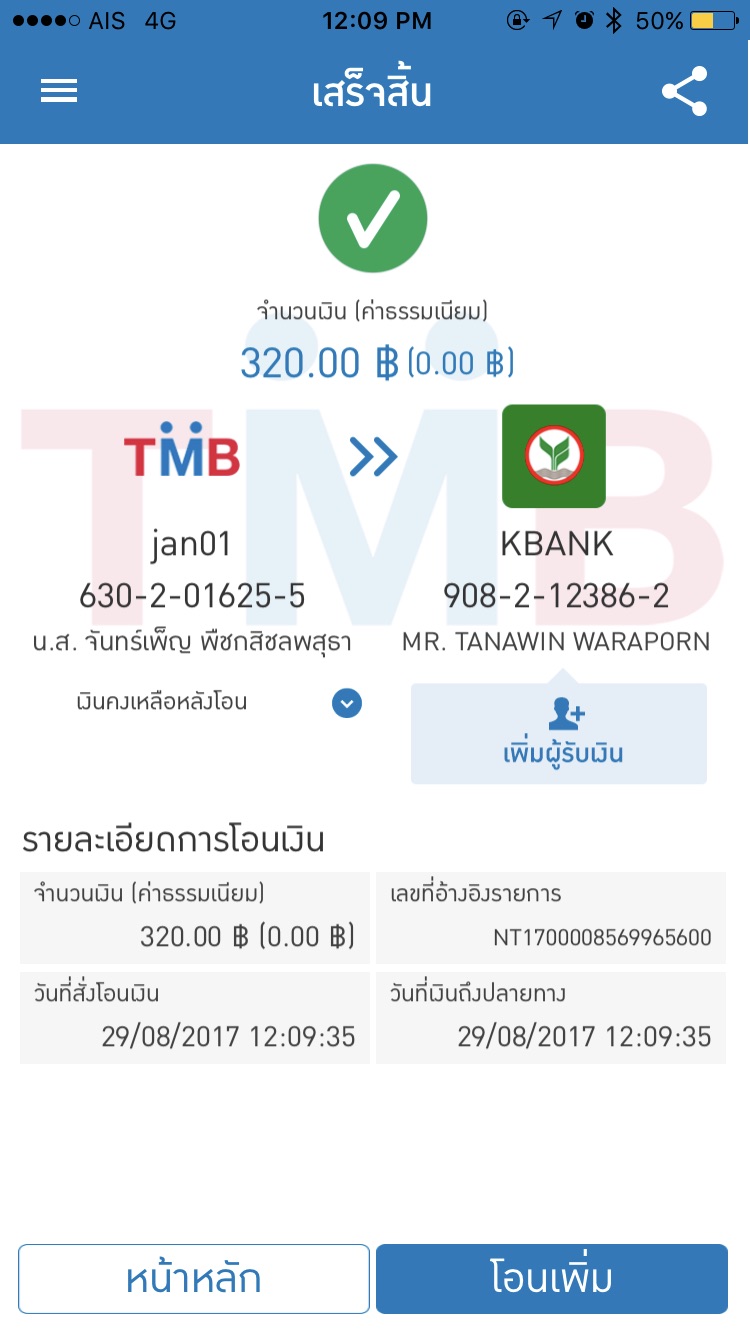Open the hamburger menu
Screen dimensions: 750x1334
pos(59,91)
